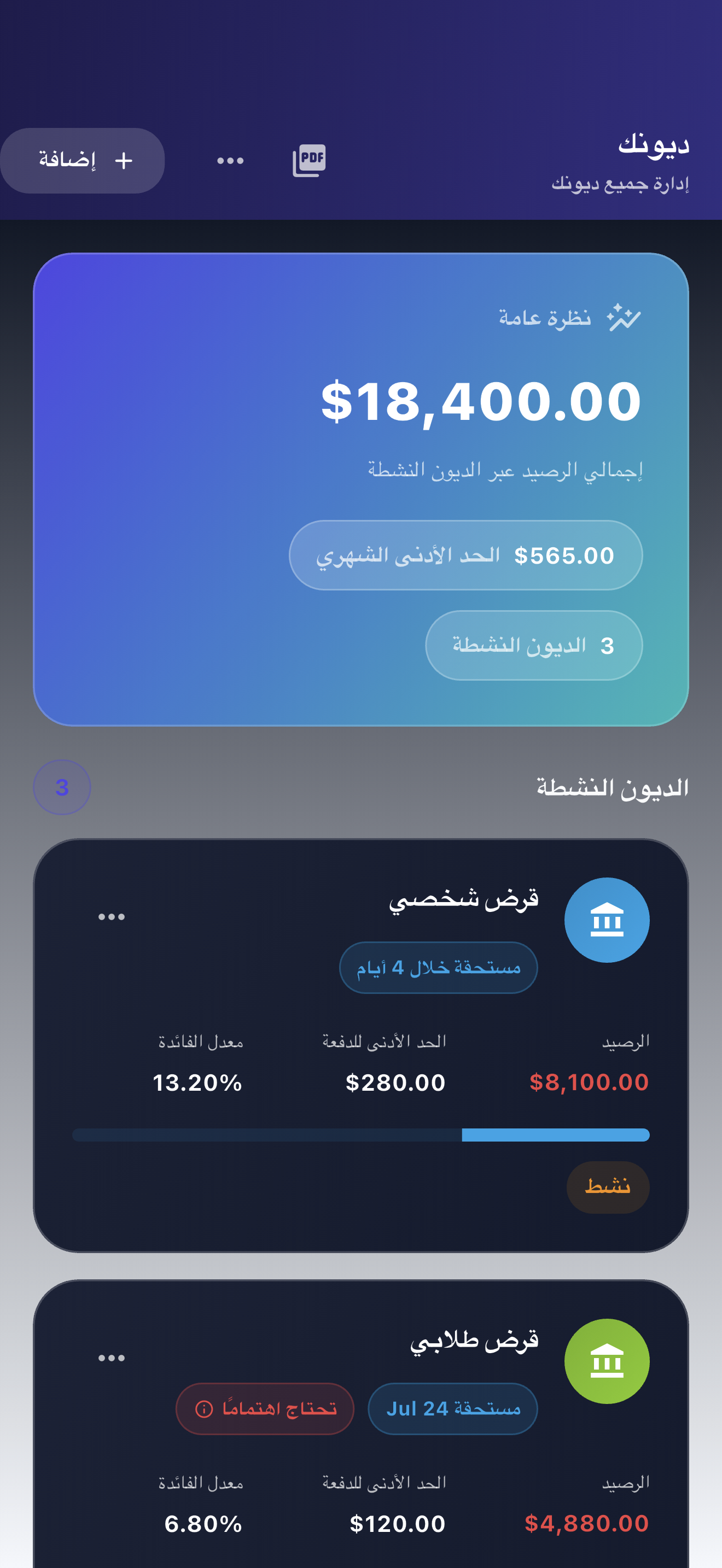
Task: Tap the إضافة add debt button
Action: (x=82, y=161)
